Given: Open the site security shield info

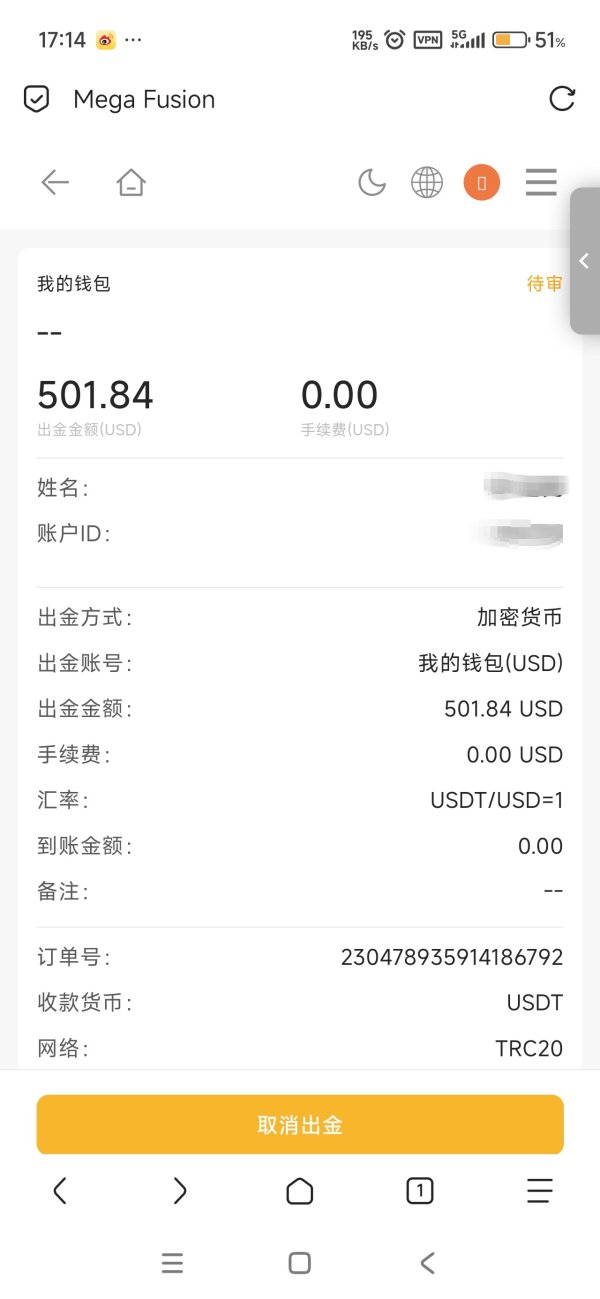Looking at the screenshot, I should coord(37,100).
